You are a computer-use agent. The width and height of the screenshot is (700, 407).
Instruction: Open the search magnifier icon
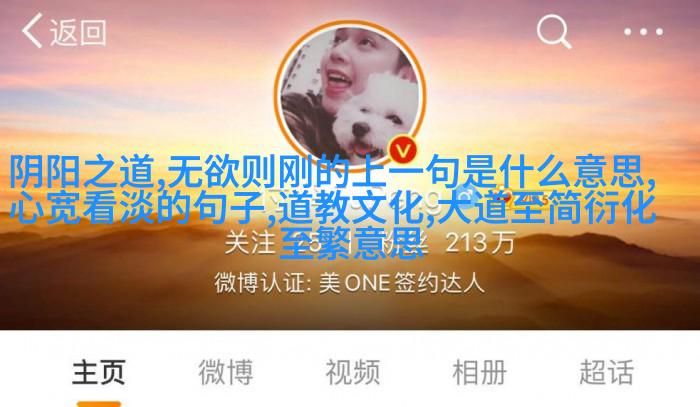(553, 32)
